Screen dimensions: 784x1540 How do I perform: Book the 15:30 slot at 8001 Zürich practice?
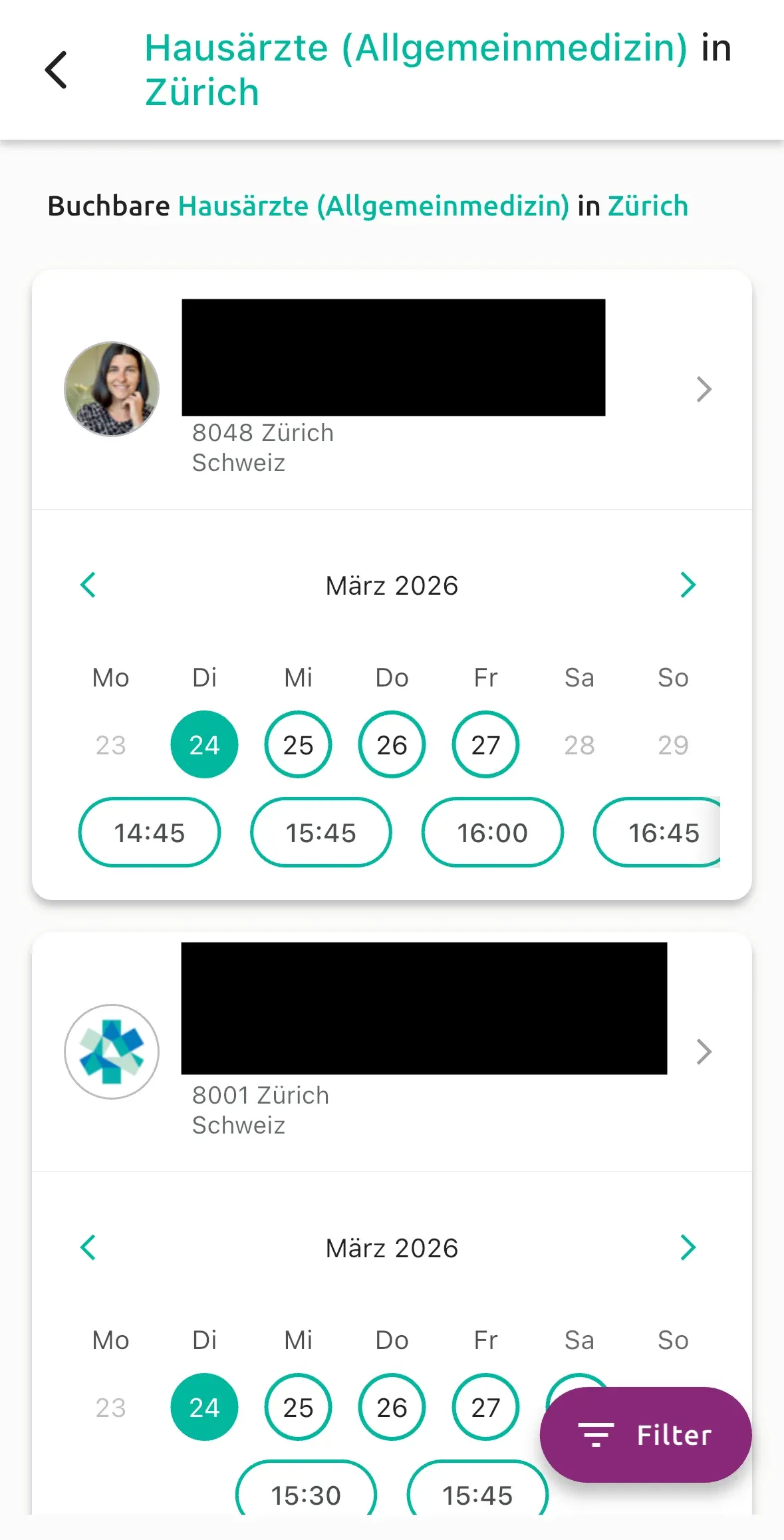point(306,1488)
